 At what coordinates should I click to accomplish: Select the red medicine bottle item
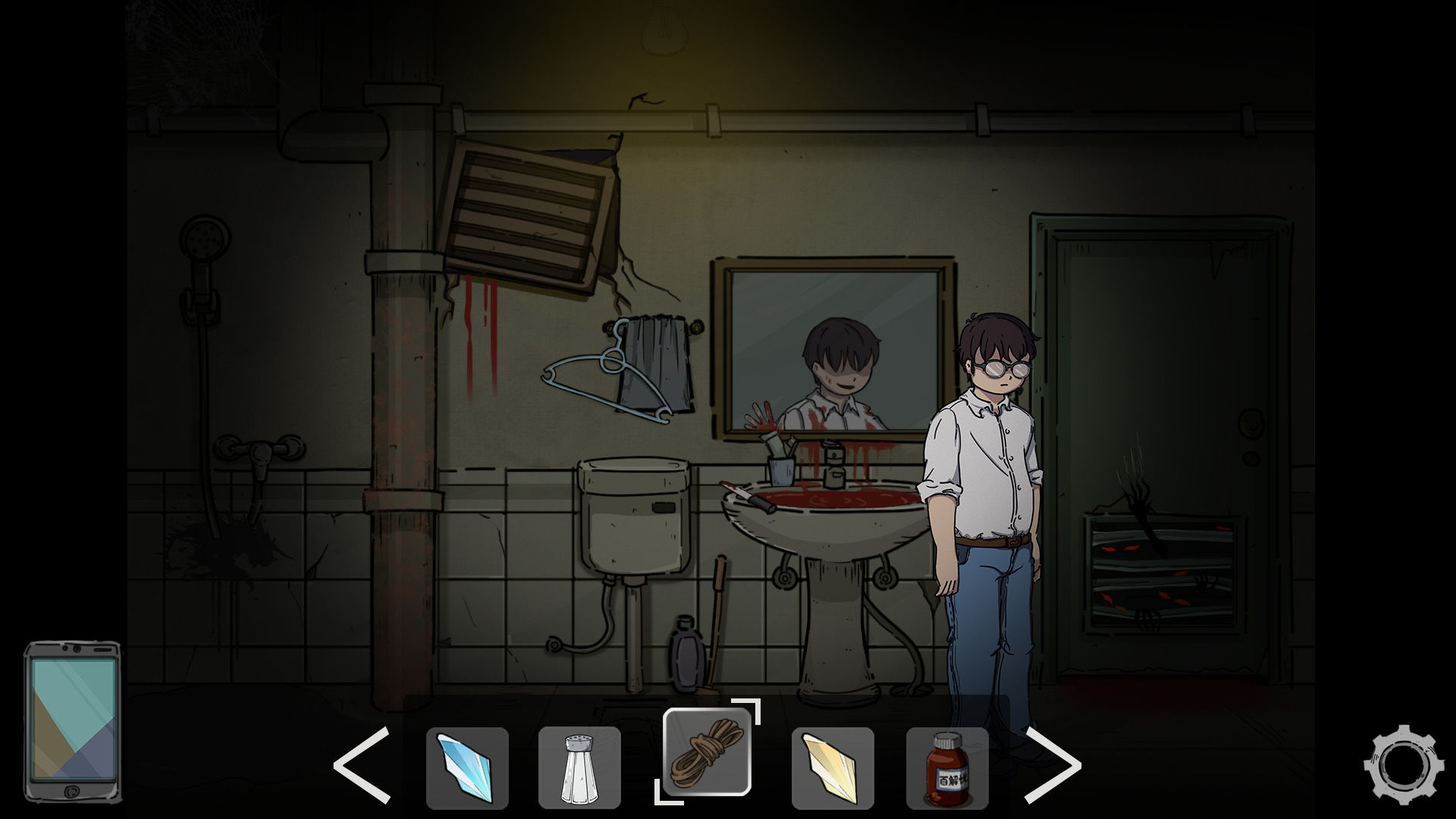click(x=947, y=767)
